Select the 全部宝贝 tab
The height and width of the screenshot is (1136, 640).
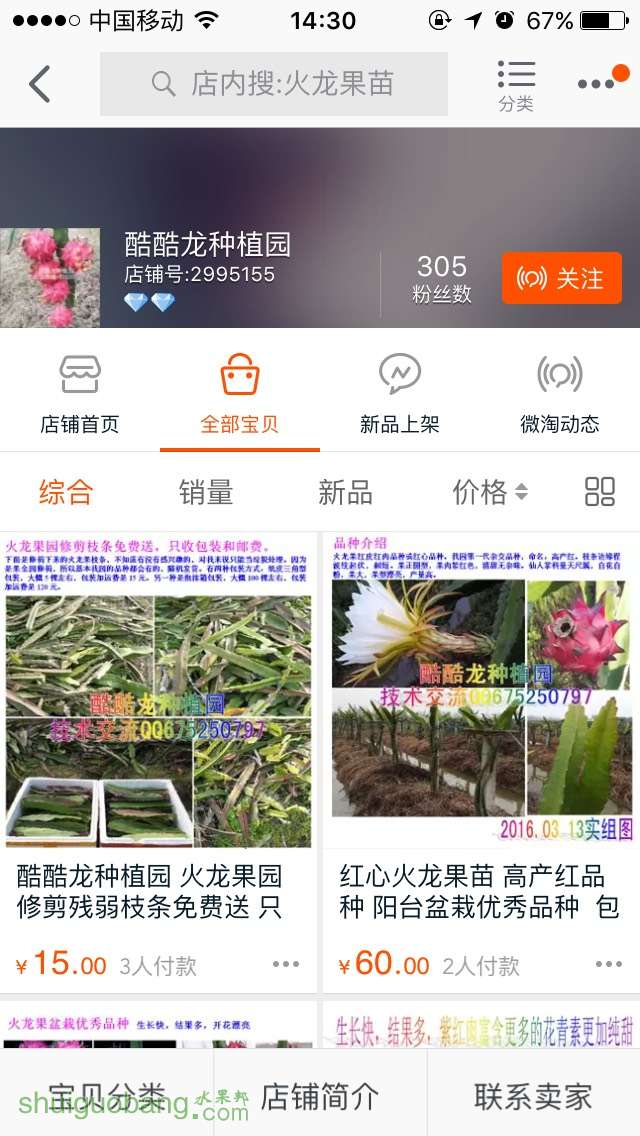(240, 394)
